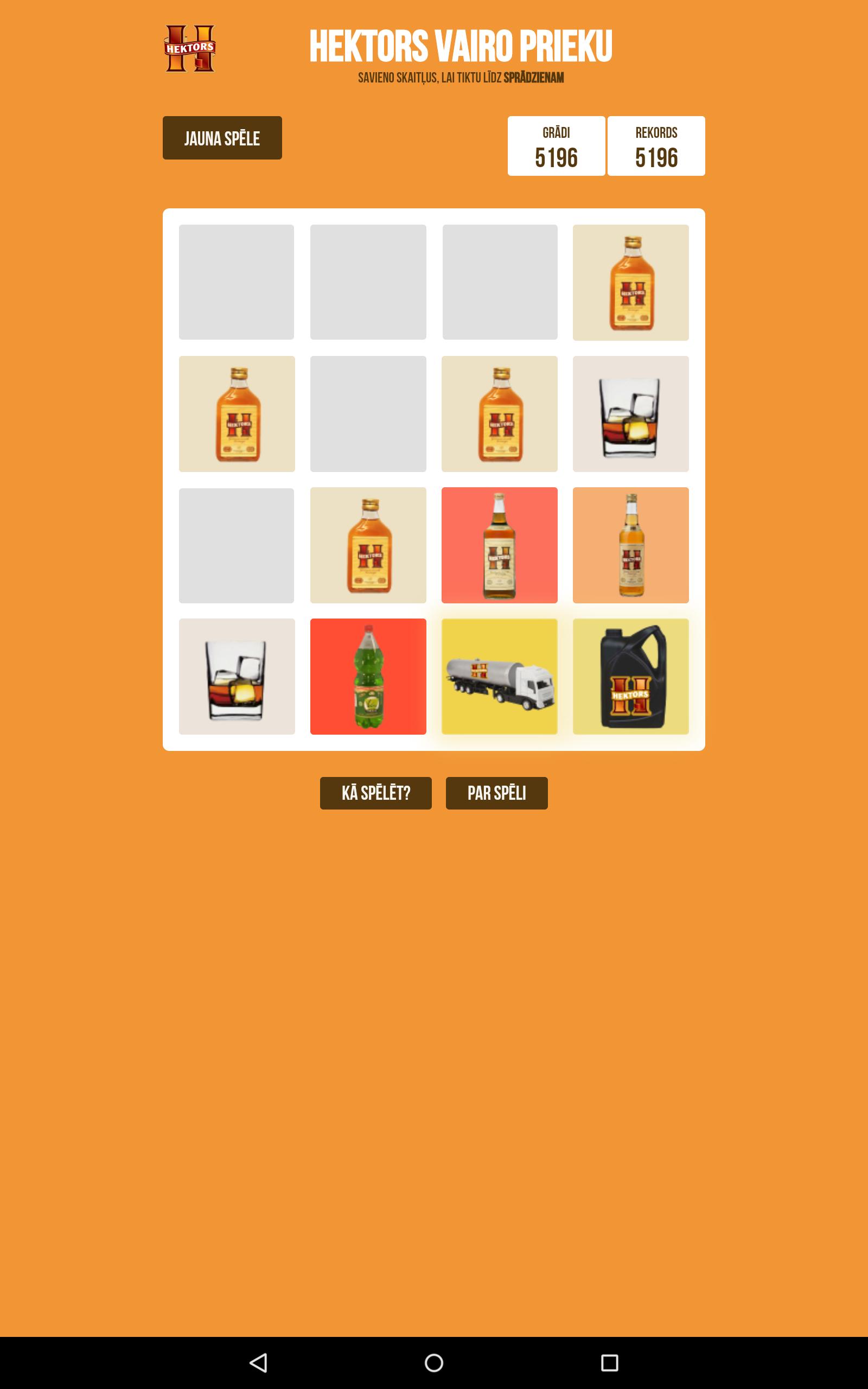Start a new game with Jauna Spēle
The width and height of the screenshot is (868, 1389).
coord(222,138)
